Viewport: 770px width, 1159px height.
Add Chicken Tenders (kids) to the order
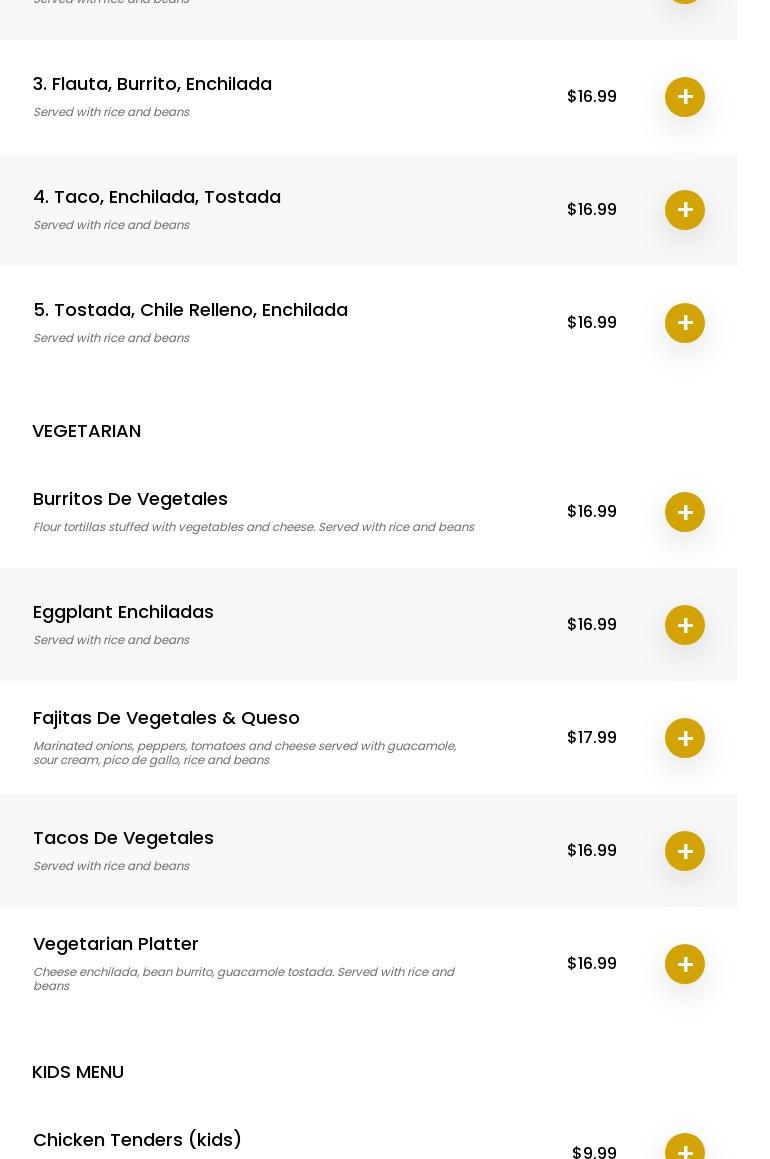pos(685,1149)
